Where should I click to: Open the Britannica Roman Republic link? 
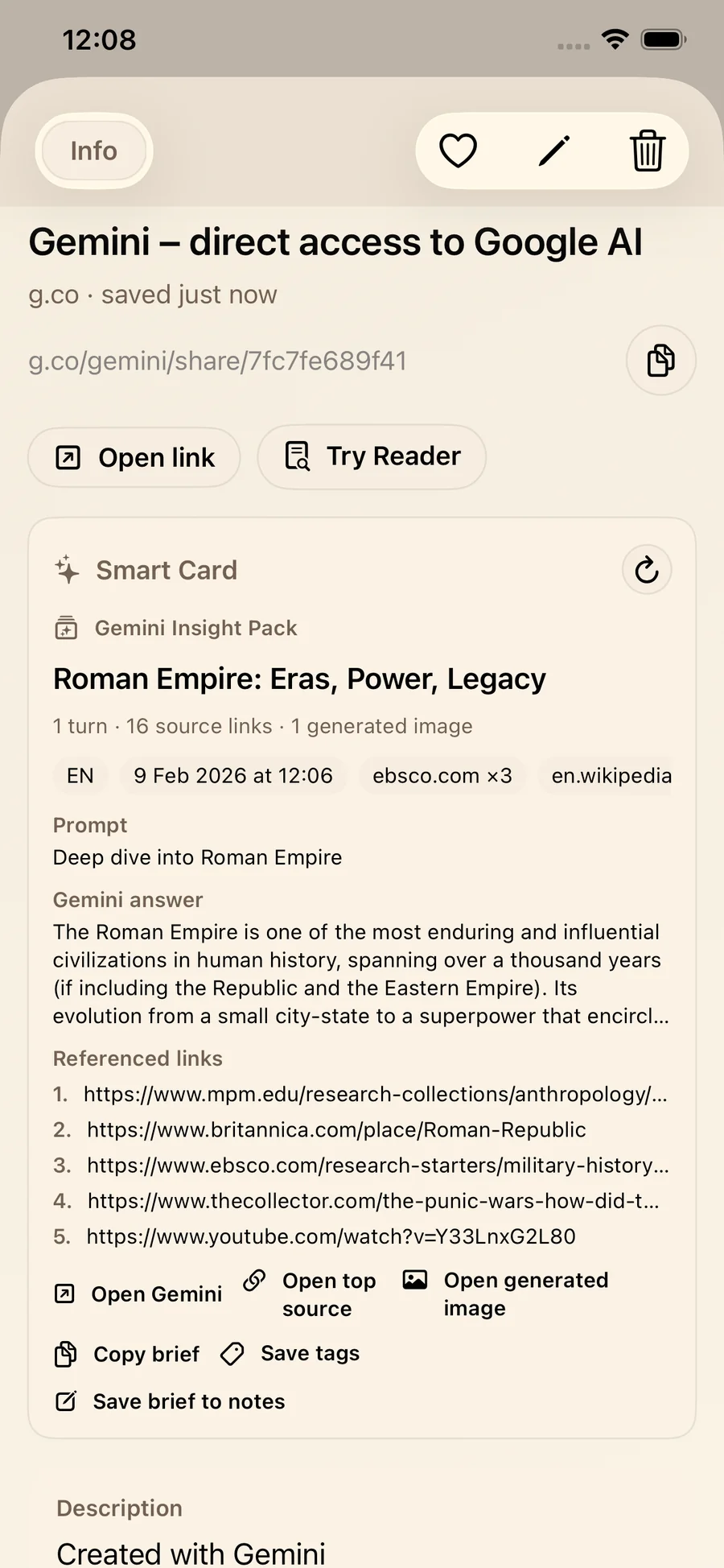(337, 1129)
